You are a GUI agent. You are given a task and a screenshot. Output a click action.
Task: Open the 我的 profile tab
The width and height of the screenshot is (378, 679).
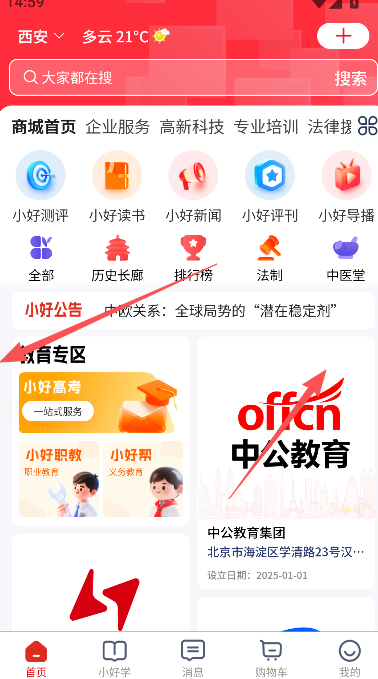(x=349, y=658)
